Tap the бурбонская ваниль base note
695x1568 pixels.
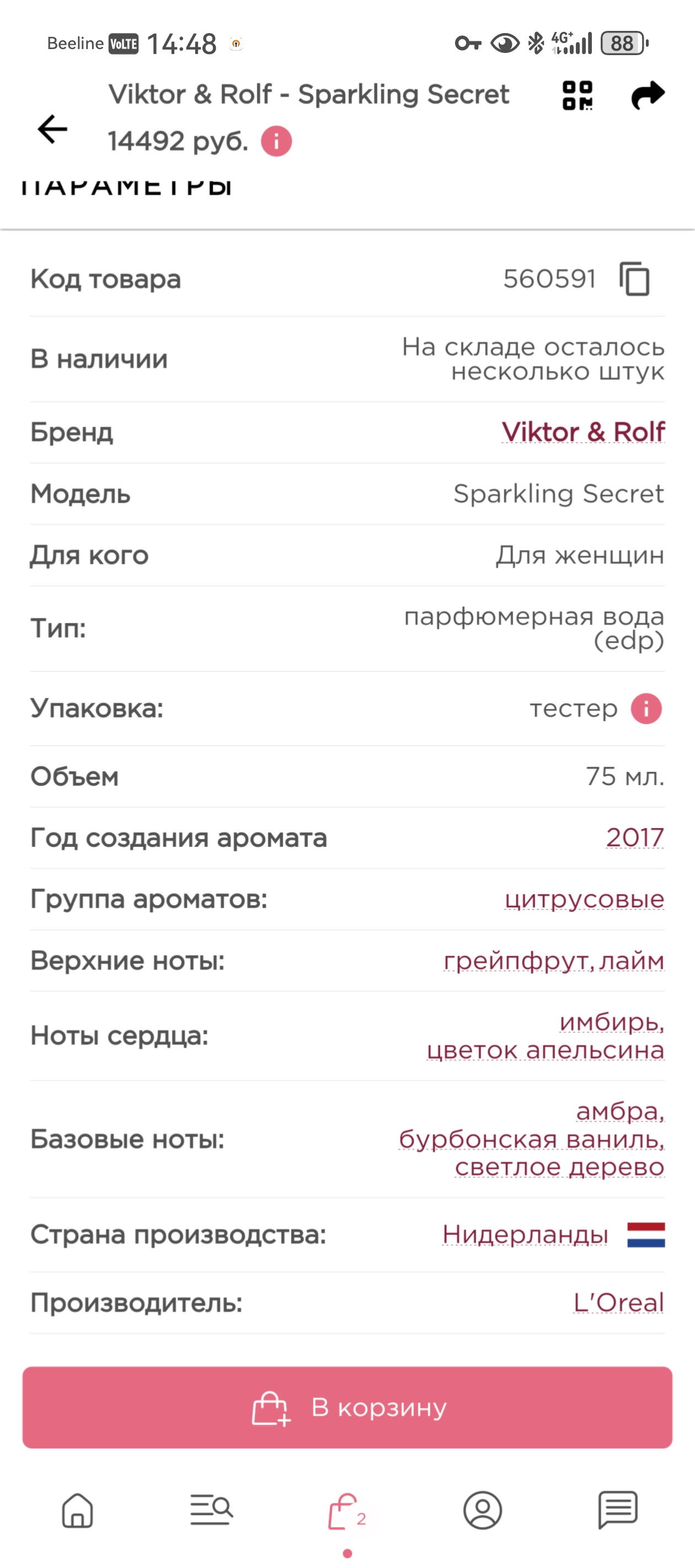click(x=531, y=1139)
